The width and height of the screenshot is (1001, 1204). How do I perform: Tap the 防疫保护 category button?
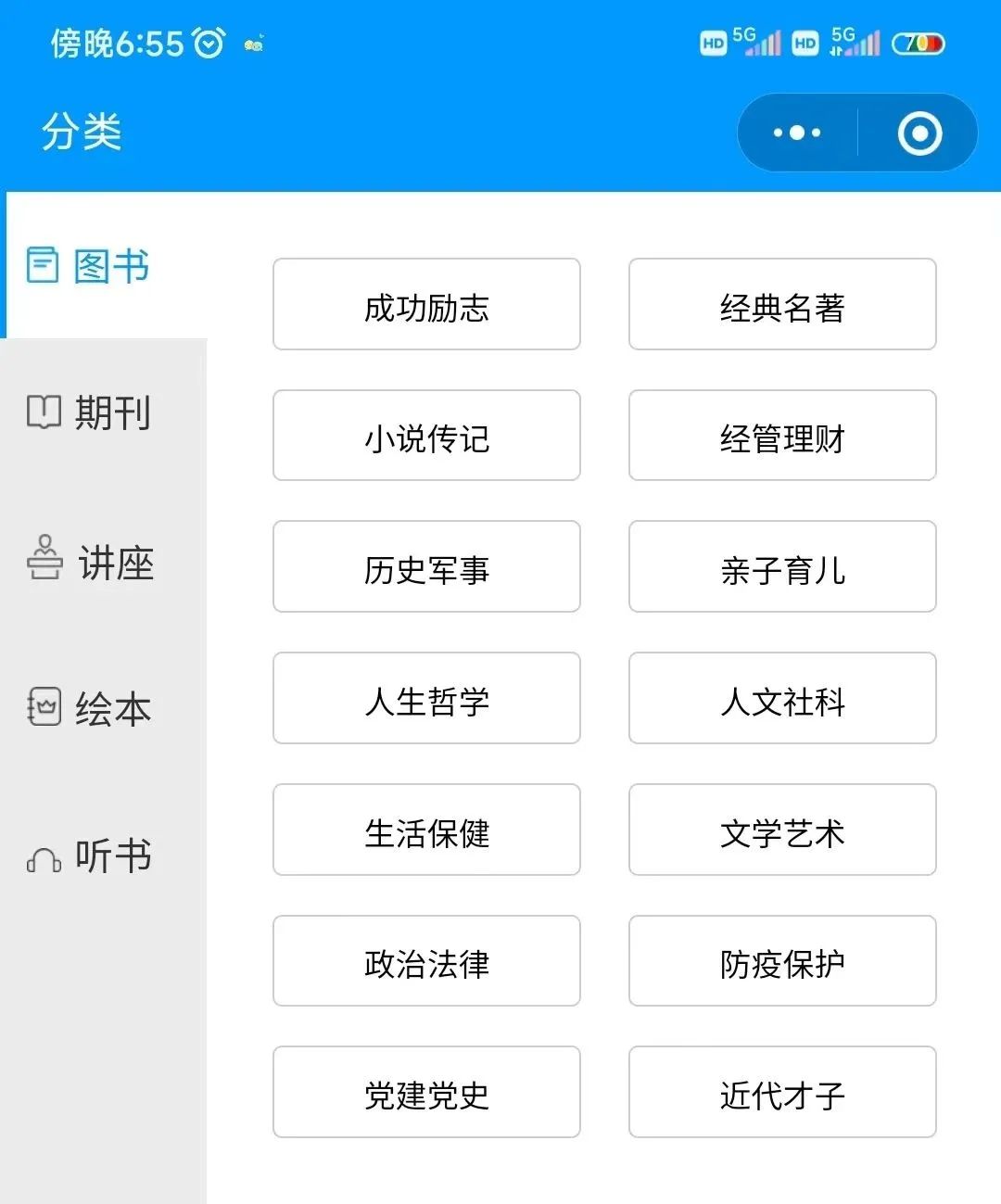click(x=782, y=961)
